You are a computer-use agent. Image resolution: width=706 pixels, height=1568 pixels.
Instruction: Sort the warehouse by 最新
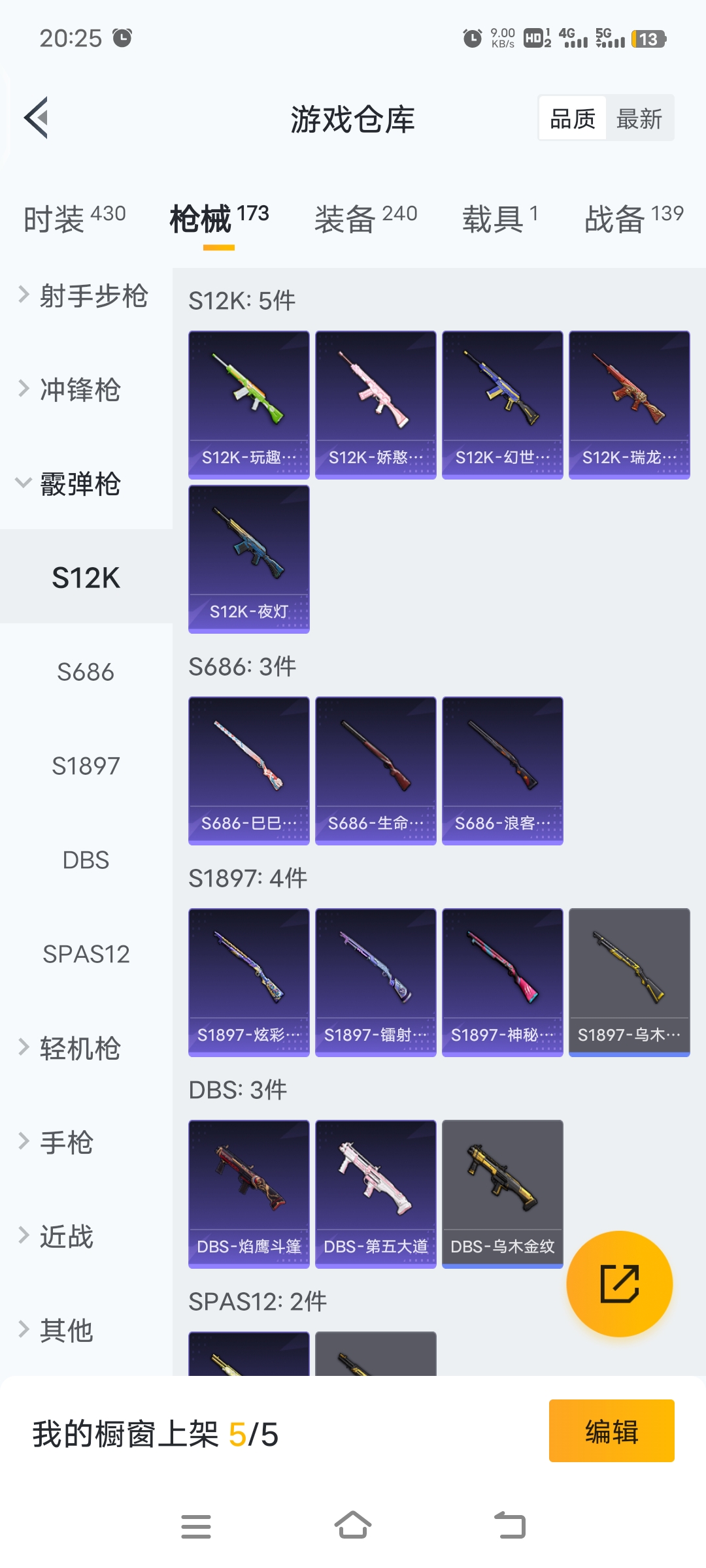[x=639, y=119]
